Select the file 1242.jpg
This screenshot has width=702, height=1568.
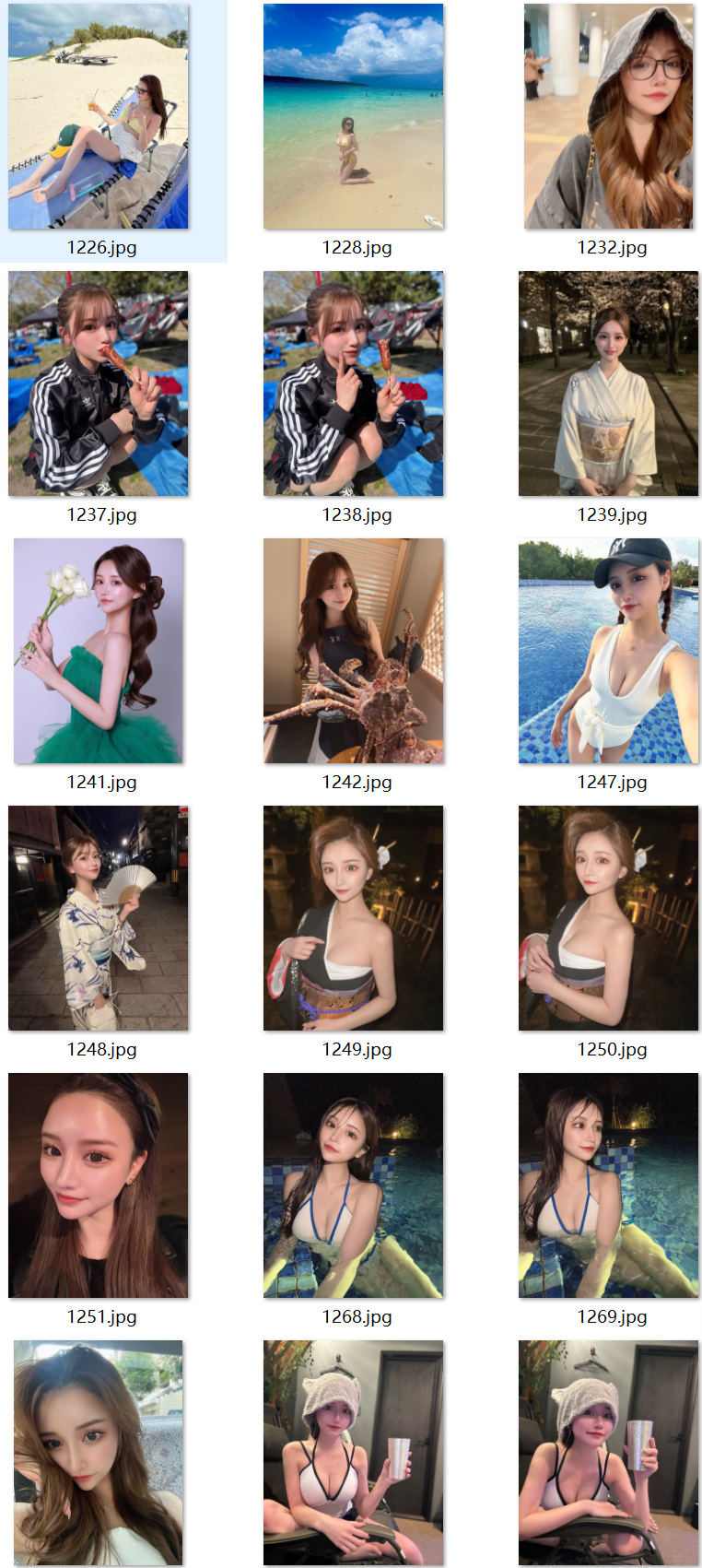[x=353, y=651]
